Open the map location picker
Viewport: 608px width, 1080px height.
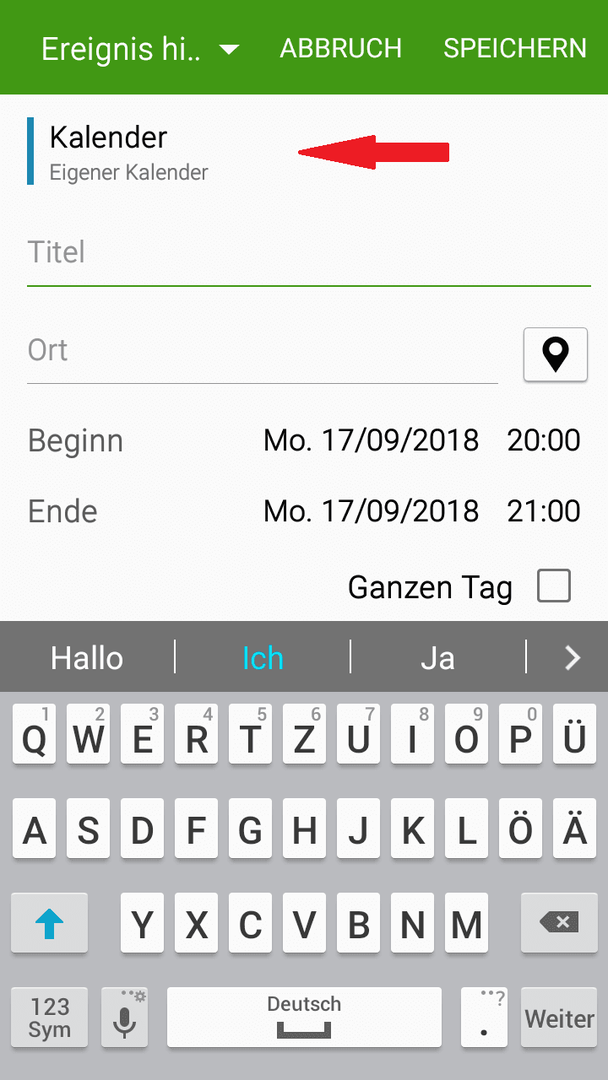[555, 354]
